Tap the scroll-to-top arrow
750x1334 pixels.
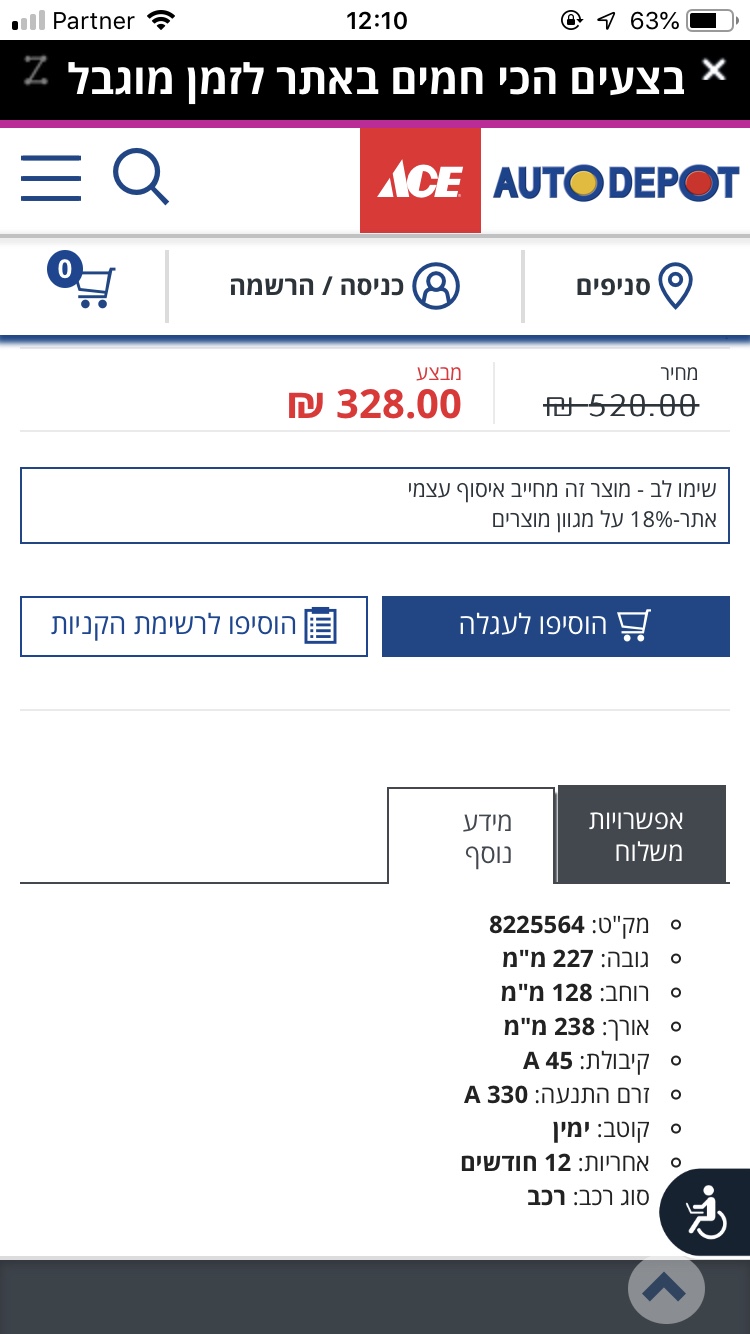665,1289
